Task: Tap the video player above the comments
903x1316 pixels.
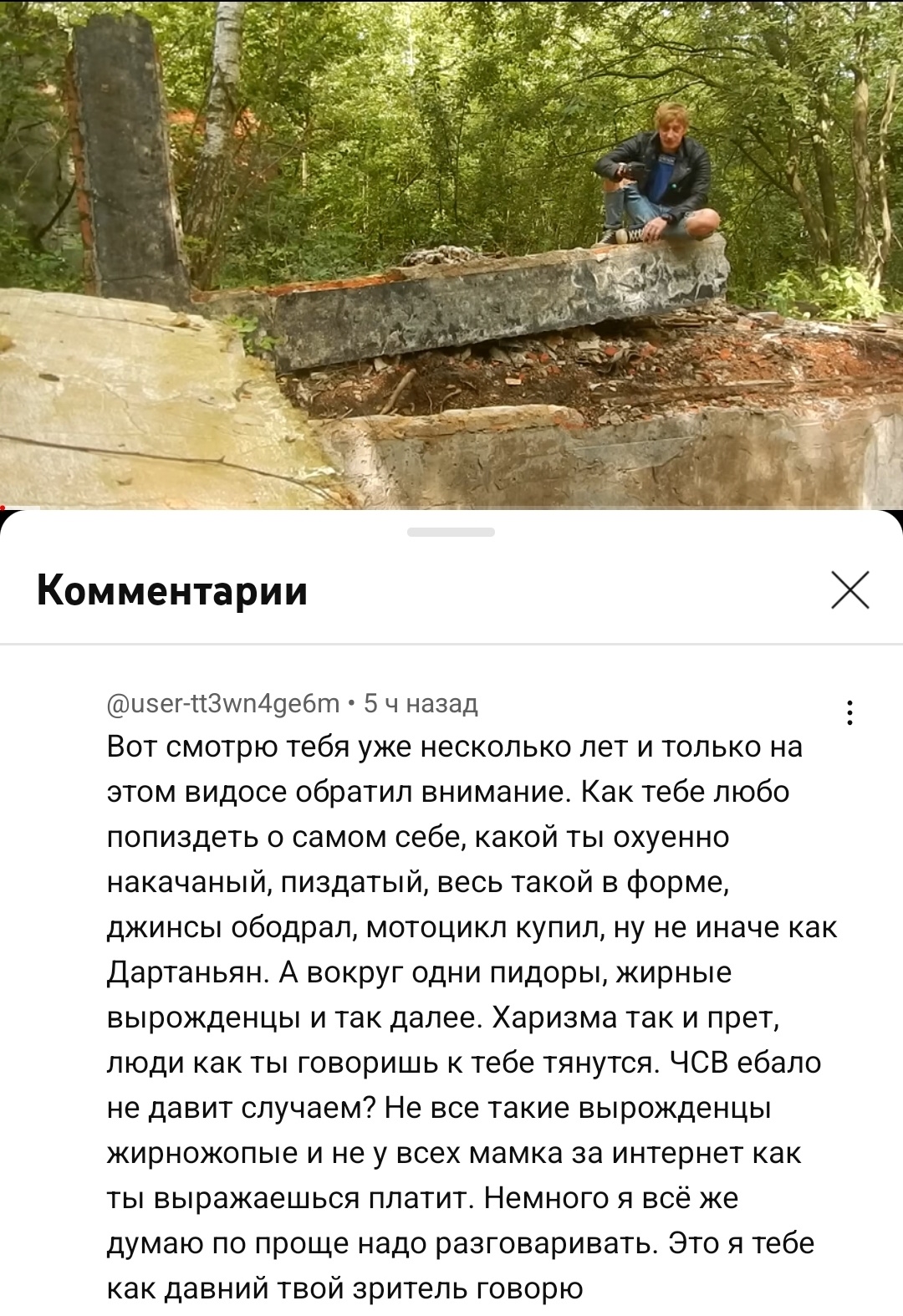Action: pyautogui.click(x=451, y=251)
